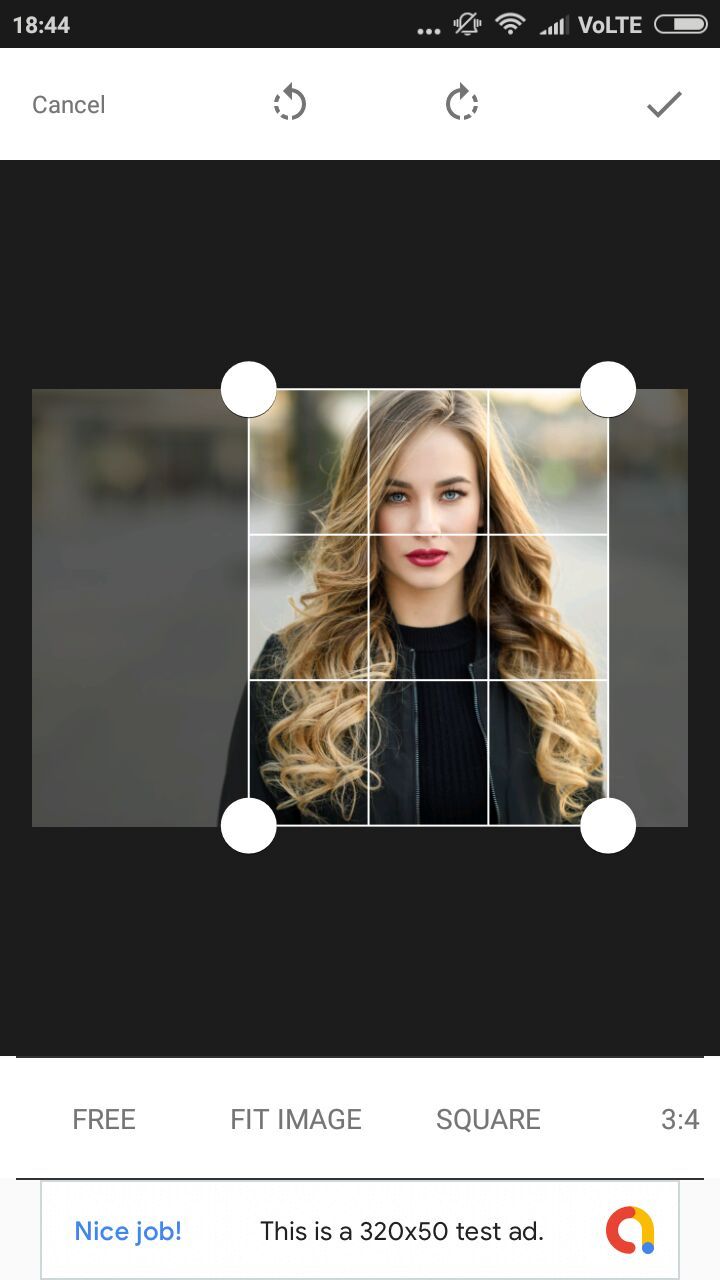Select the 3:4 aspect ratio
This screenshot has height=1280, width=720.
coord(680,1119)
